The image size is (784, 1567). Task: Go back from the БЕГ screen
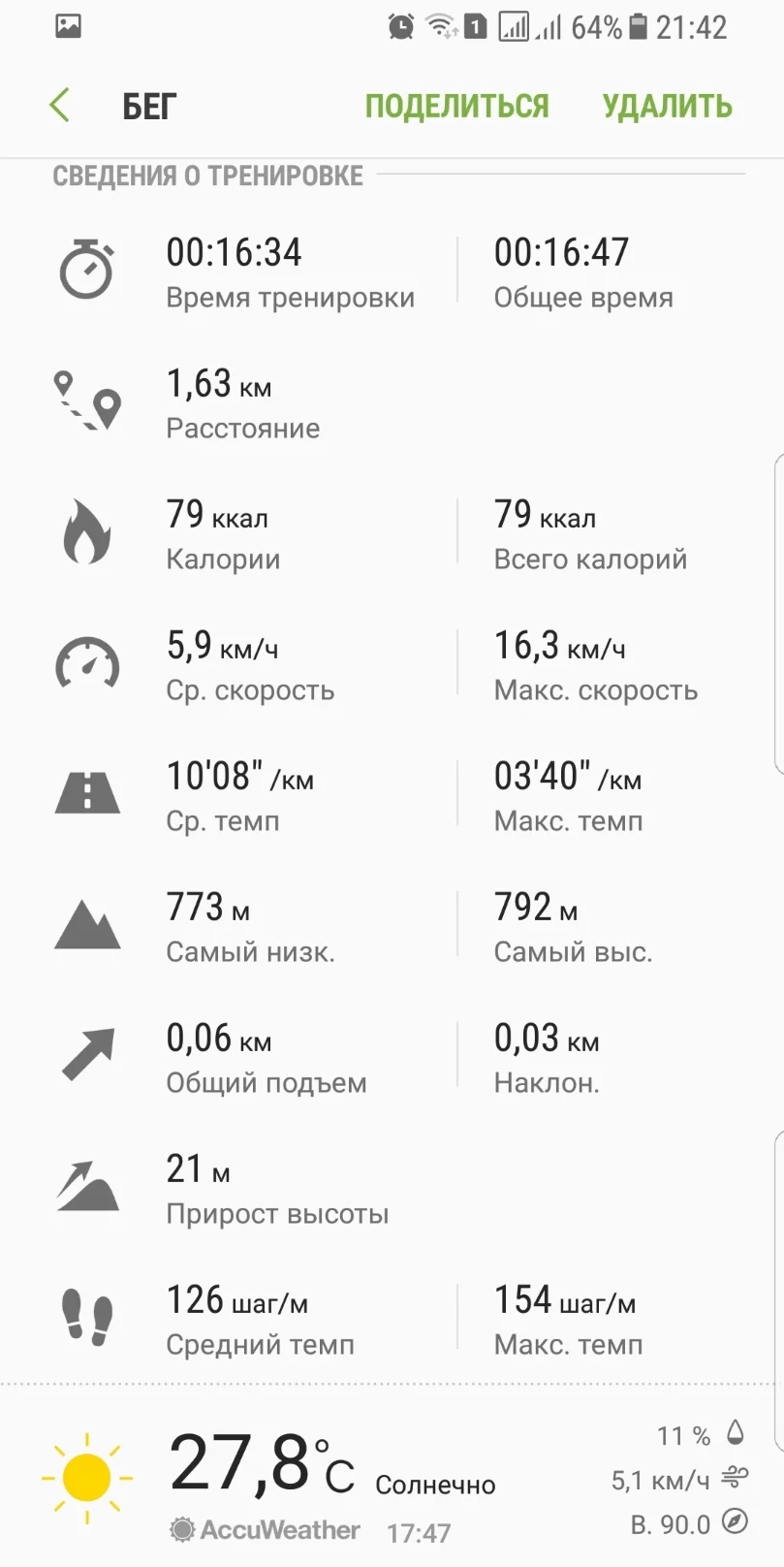click(60, 105)
